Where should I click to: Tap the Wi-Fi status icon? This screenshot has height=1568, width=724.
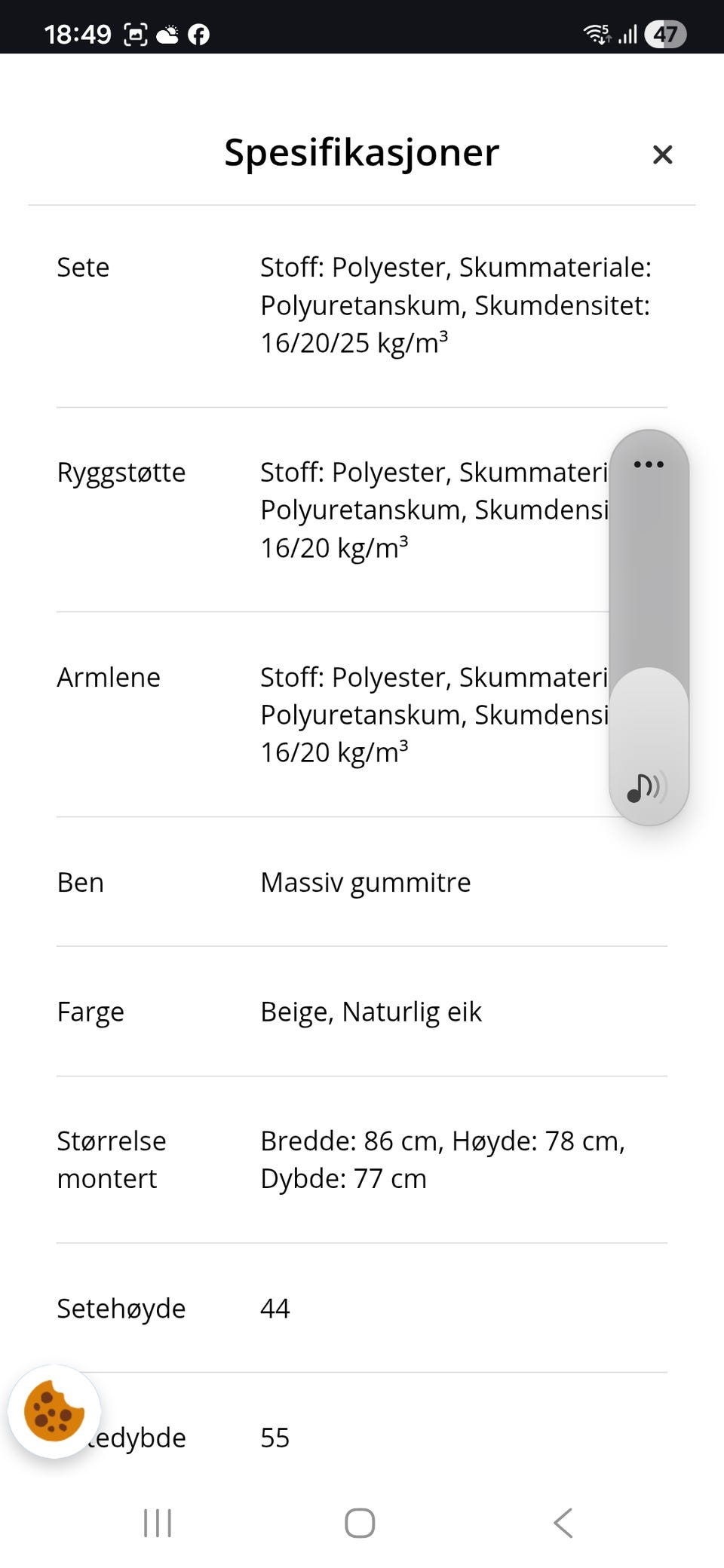(596, 32)
